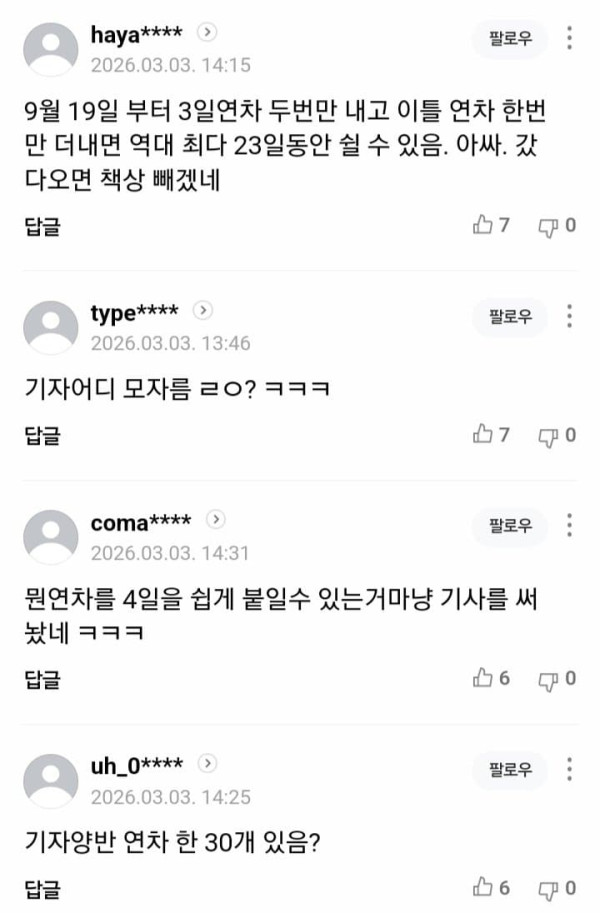This screenshot has height=913, width=600.
Task: Dislike type****'s comment
Action: (548, 435)
